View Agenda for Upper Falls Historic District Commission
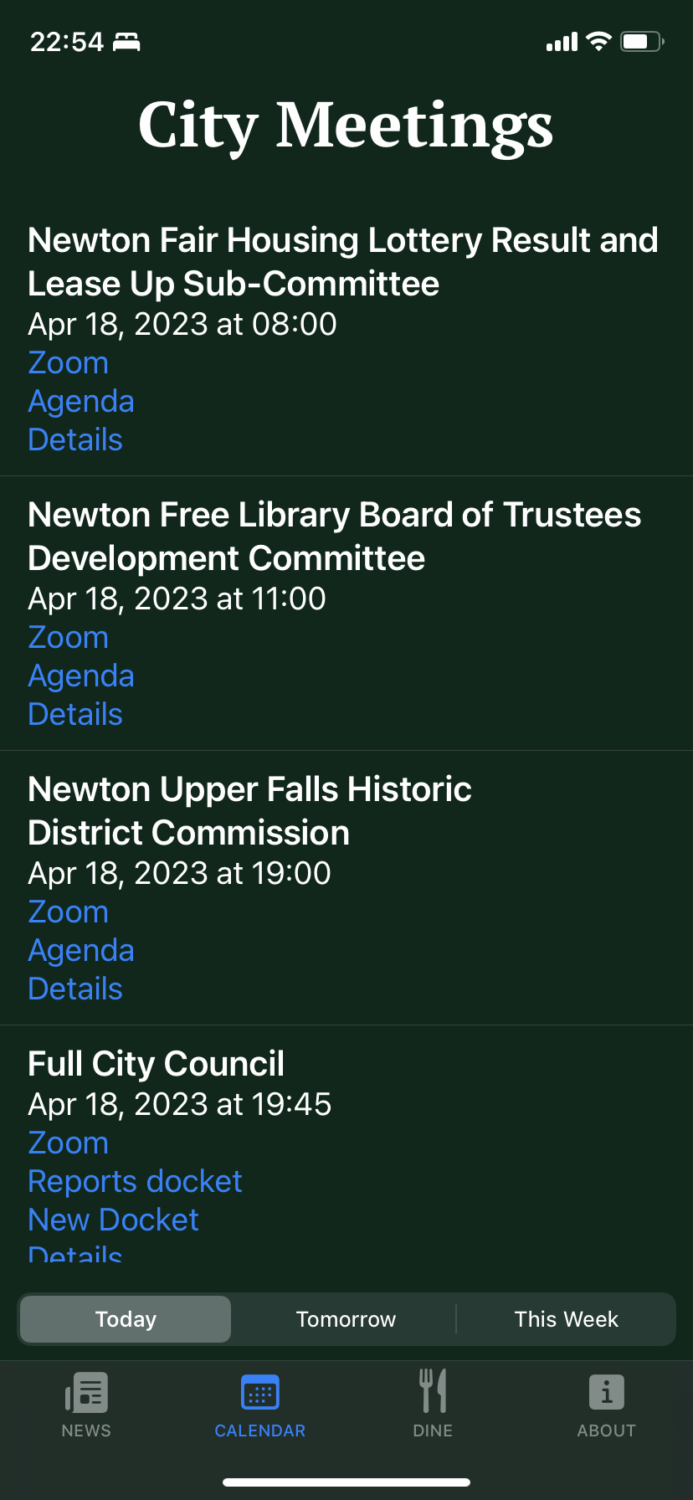The image size is (693, 1500). pyautogui.click(x=81, y=950)
